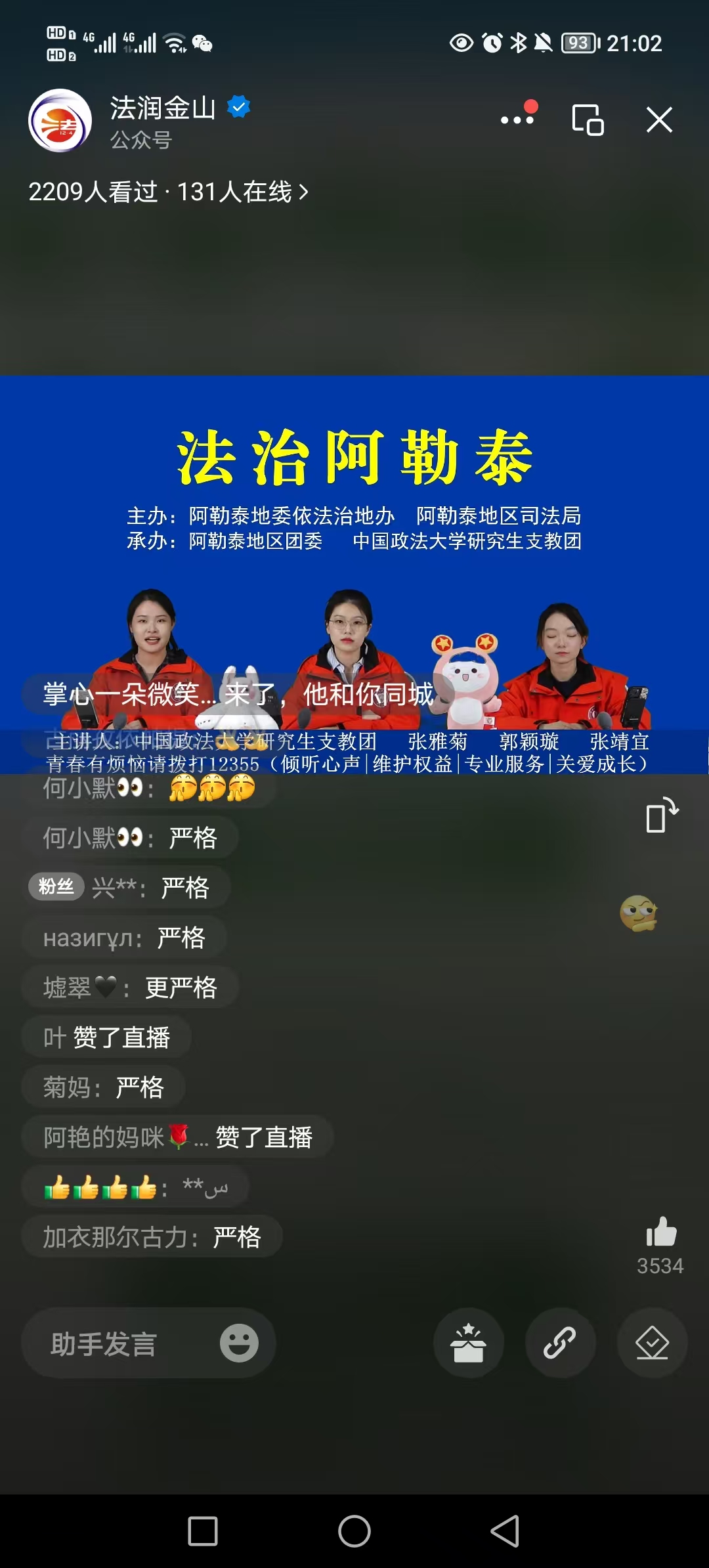Send the thinking face emoji reaction
The height and width of the screenshot is (1568, 709).
click(x=639, y=913)
